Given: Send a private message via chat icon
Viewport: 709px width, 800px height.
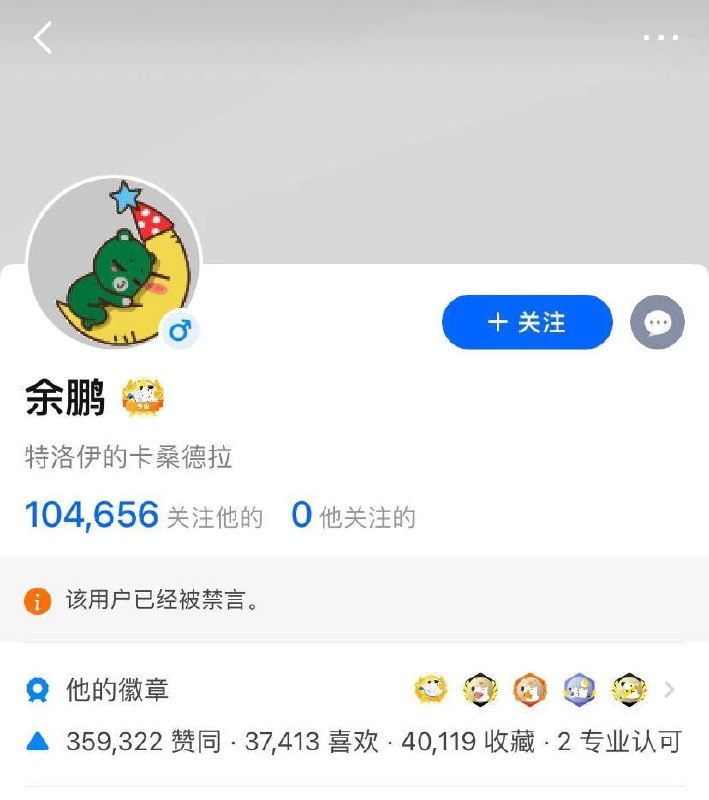Looking at the screenshot, I should pos(657,323).
